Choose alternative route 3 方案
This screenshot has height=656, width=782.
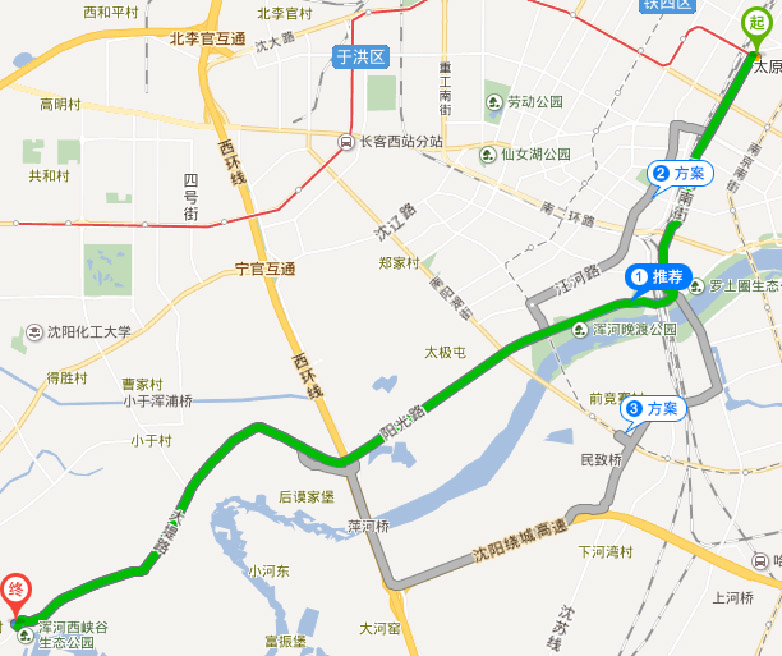[x=653, y=409]
